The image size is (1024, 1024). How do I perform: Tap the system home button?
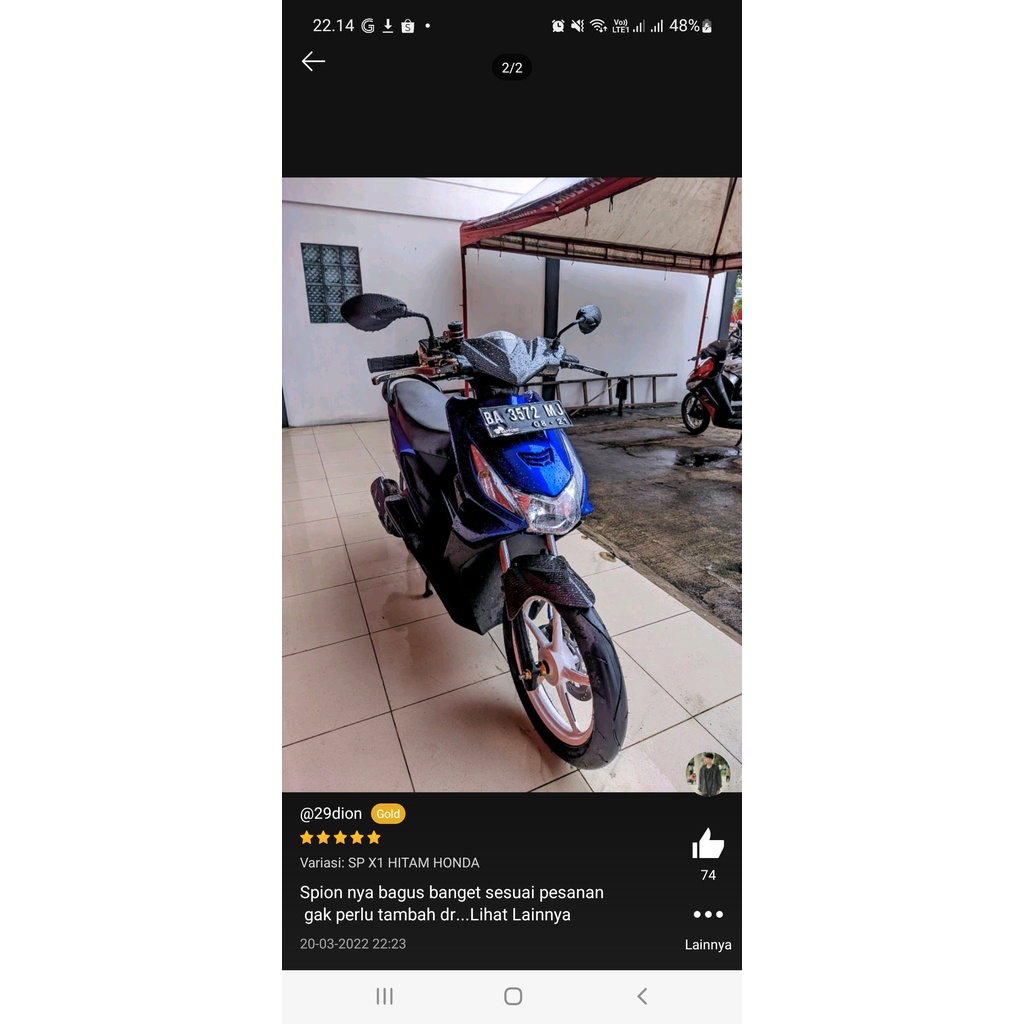pyautogui.click(x=513, y=996)
